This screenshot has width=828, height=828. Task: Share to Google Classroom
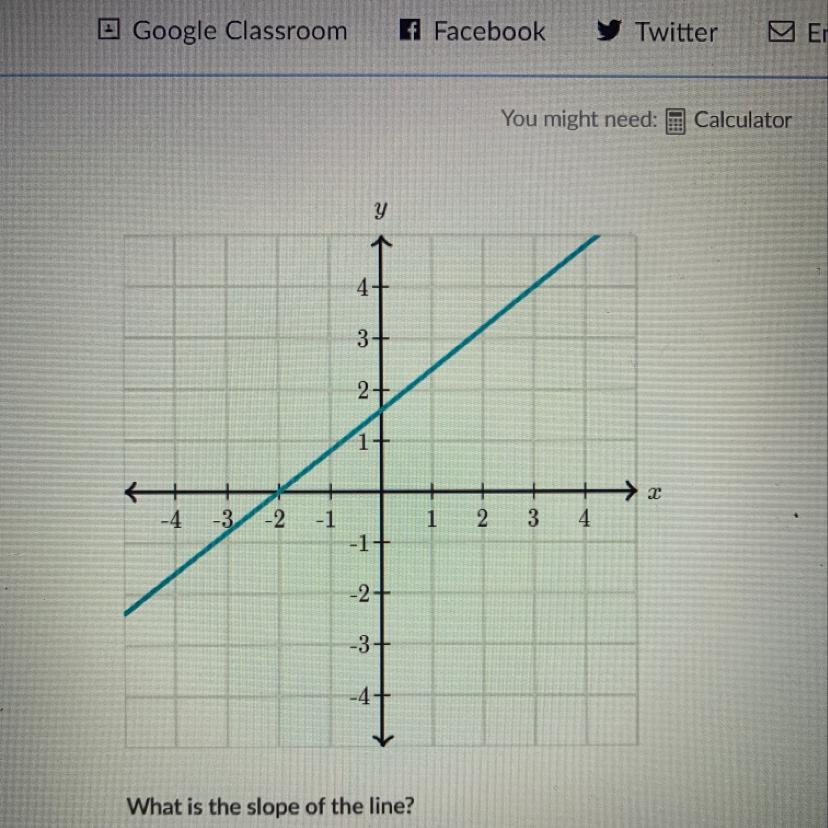click(x=222, y=31)
